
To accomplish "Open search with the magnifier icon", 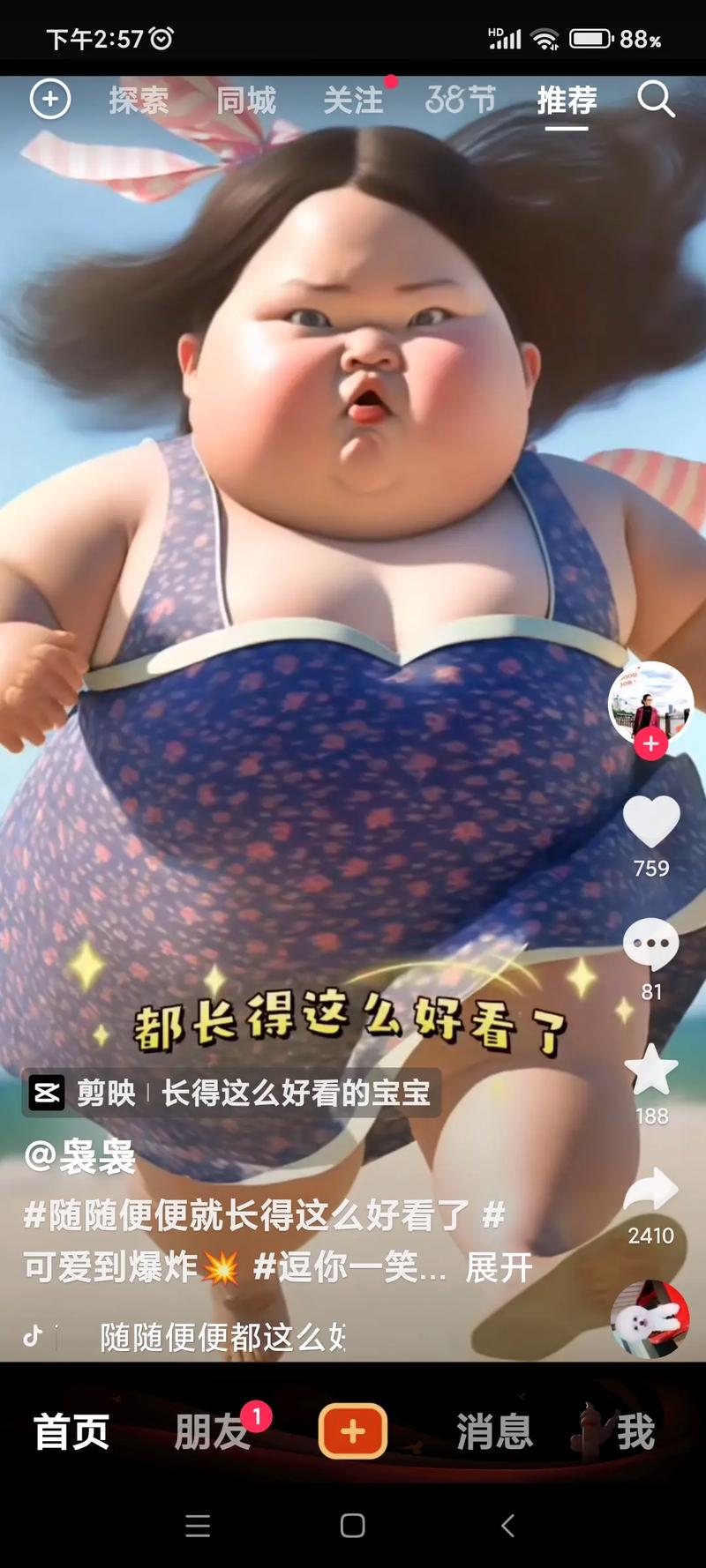I will [656, 100].
